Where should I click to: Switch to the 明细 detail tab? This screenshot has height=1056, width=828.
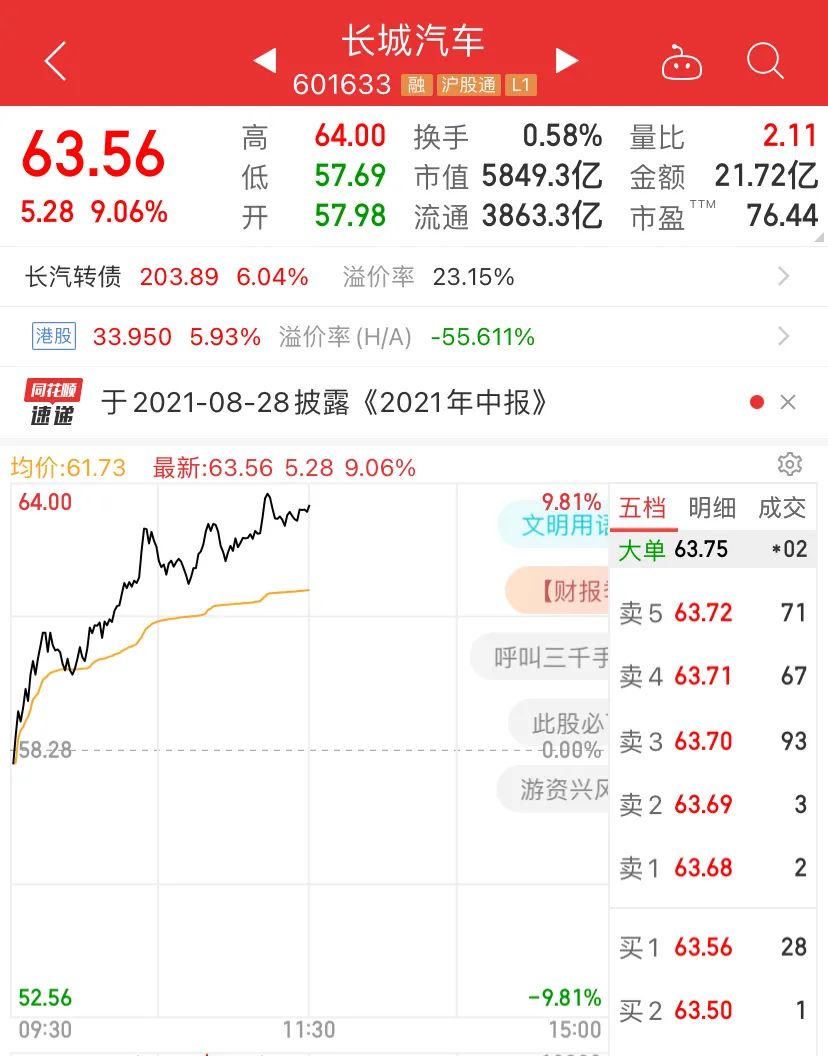point(713,508)
